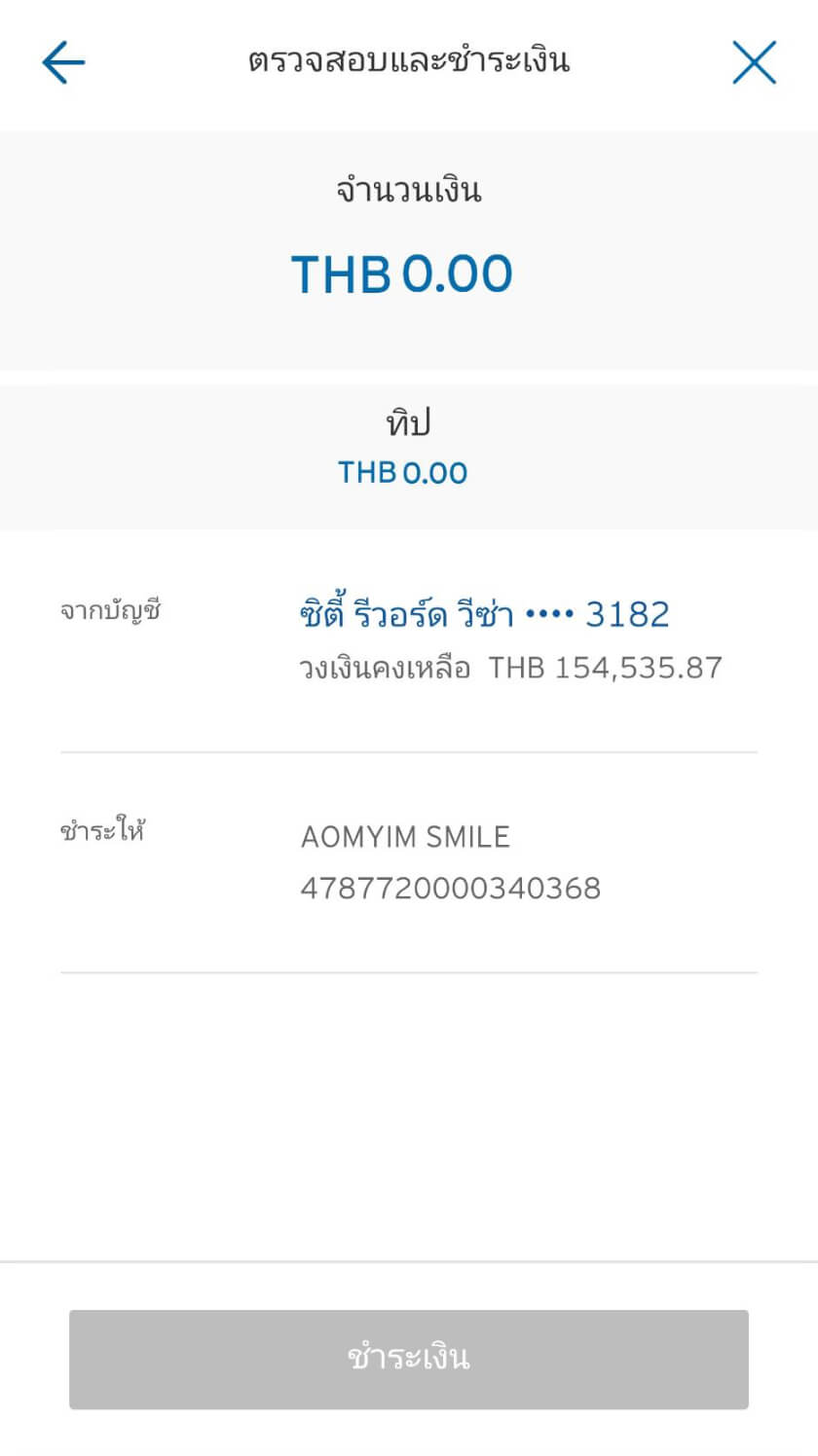Tap the ชำระเงิน pay button
This screenshot has height=1456, width=818.
tap(409, 1359)
